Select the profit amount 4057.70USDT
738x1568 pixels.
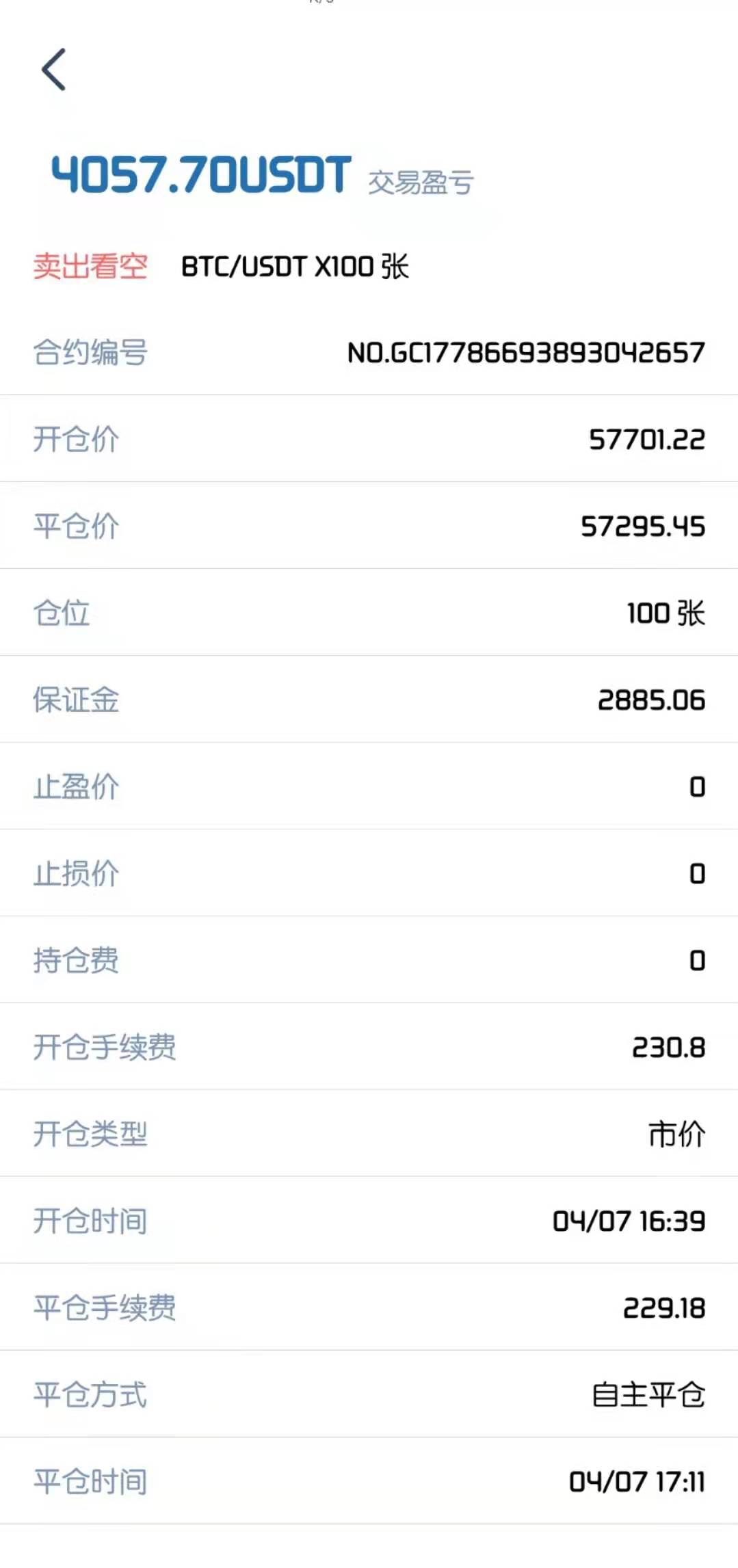[x=198, y=173]
